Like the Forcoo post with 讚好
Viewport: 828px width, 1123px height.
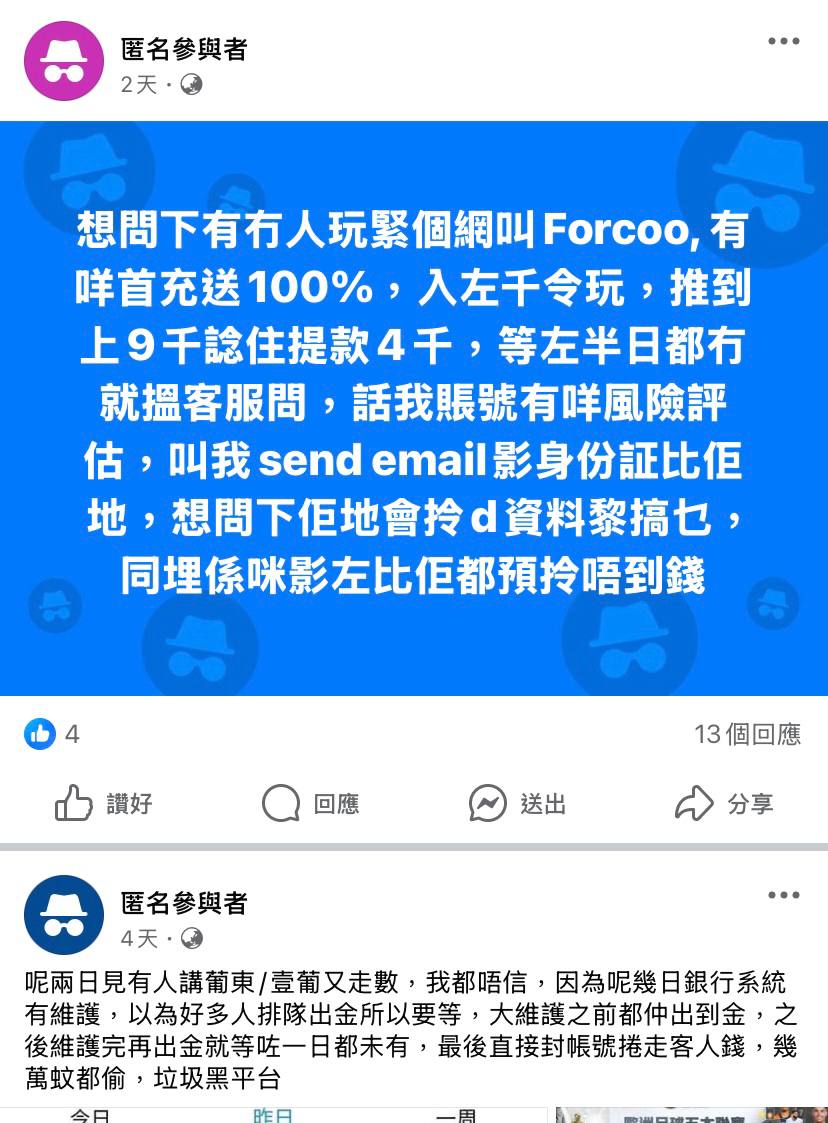tap(104, 803)
